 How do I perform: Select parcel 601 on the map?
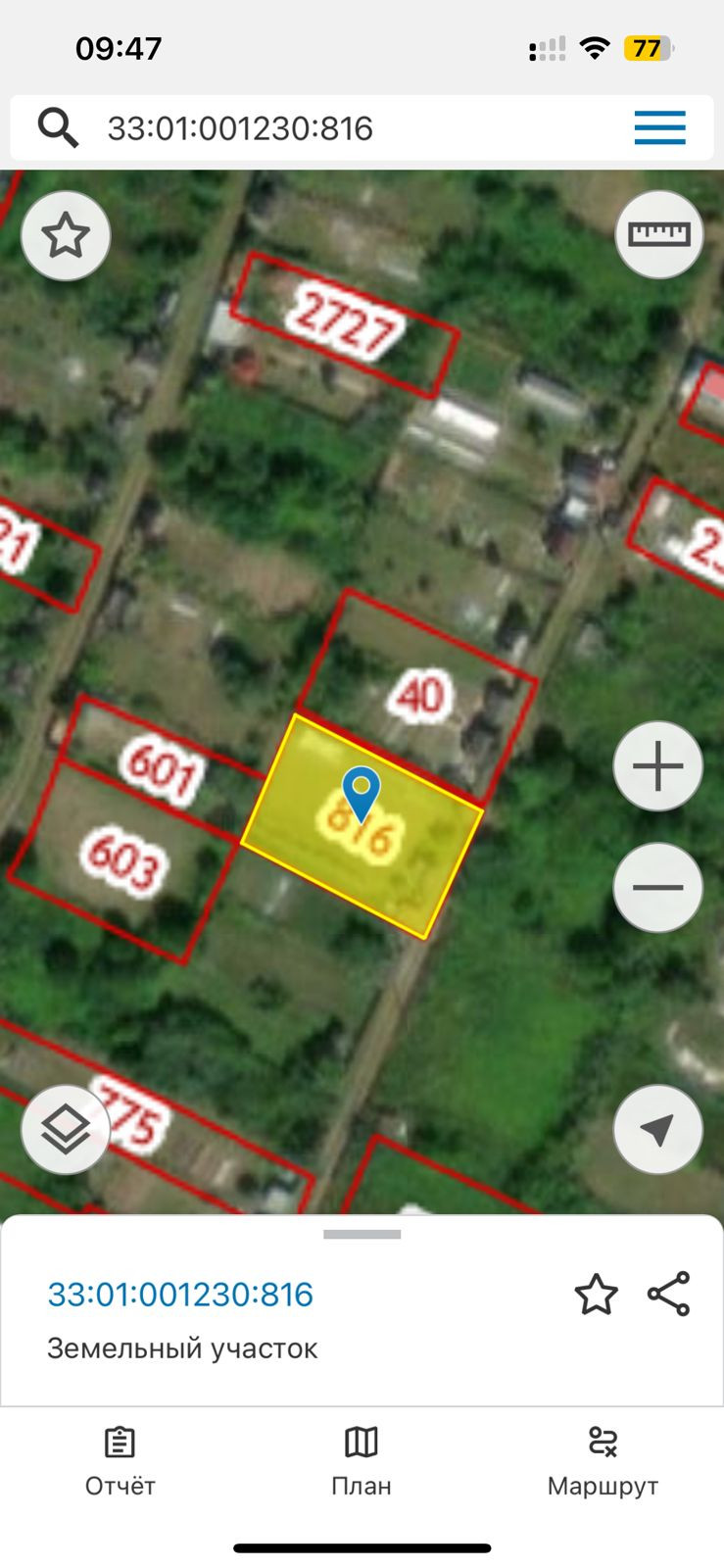pos(162,766)
